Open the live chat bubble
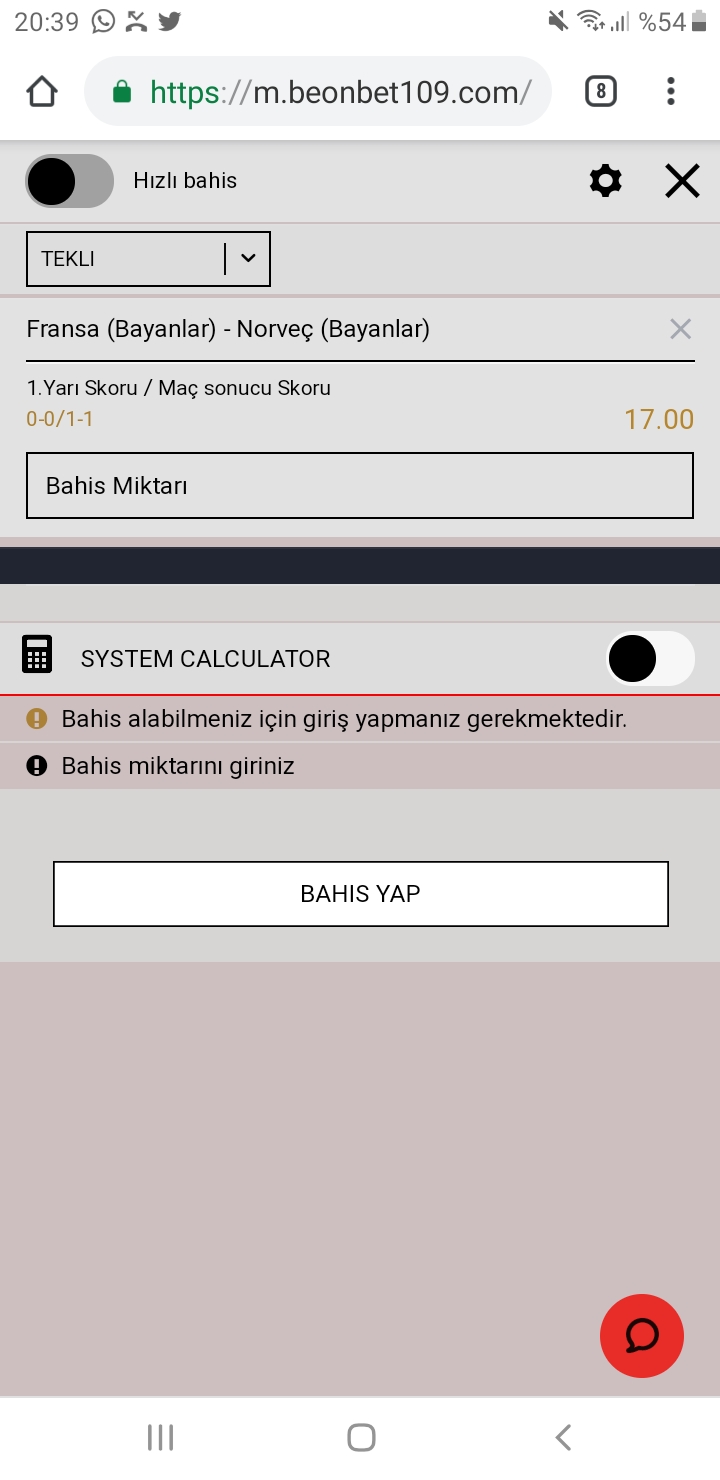 [642, 1336]
